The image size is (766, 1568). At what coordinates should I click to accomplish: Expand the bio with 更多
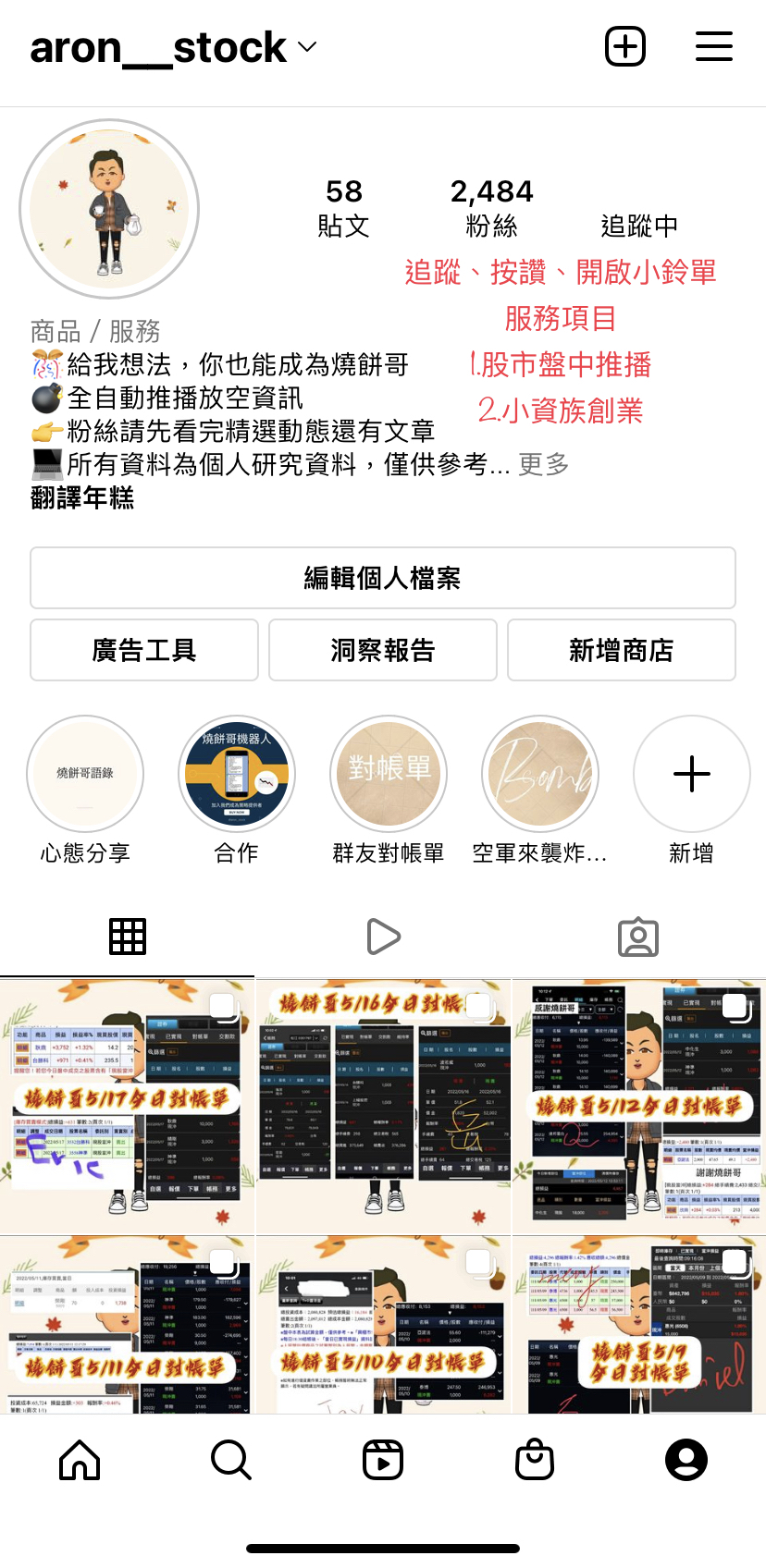[x=543, y=464]
